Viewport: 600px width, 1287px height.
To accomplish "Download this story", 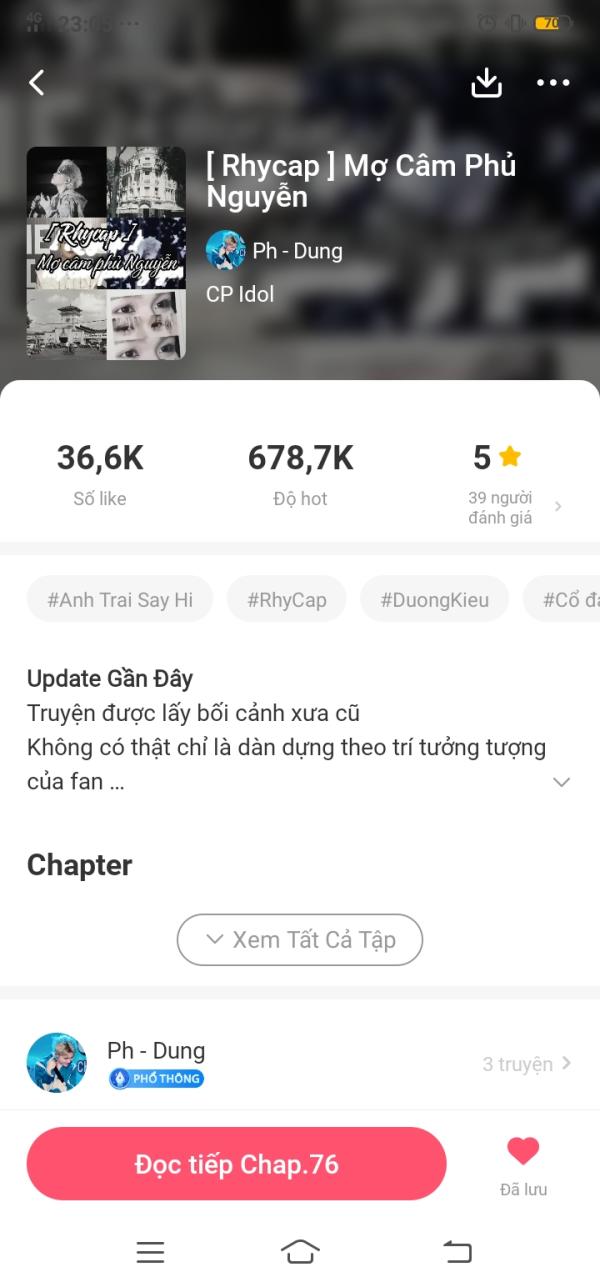I will point(486,83).
